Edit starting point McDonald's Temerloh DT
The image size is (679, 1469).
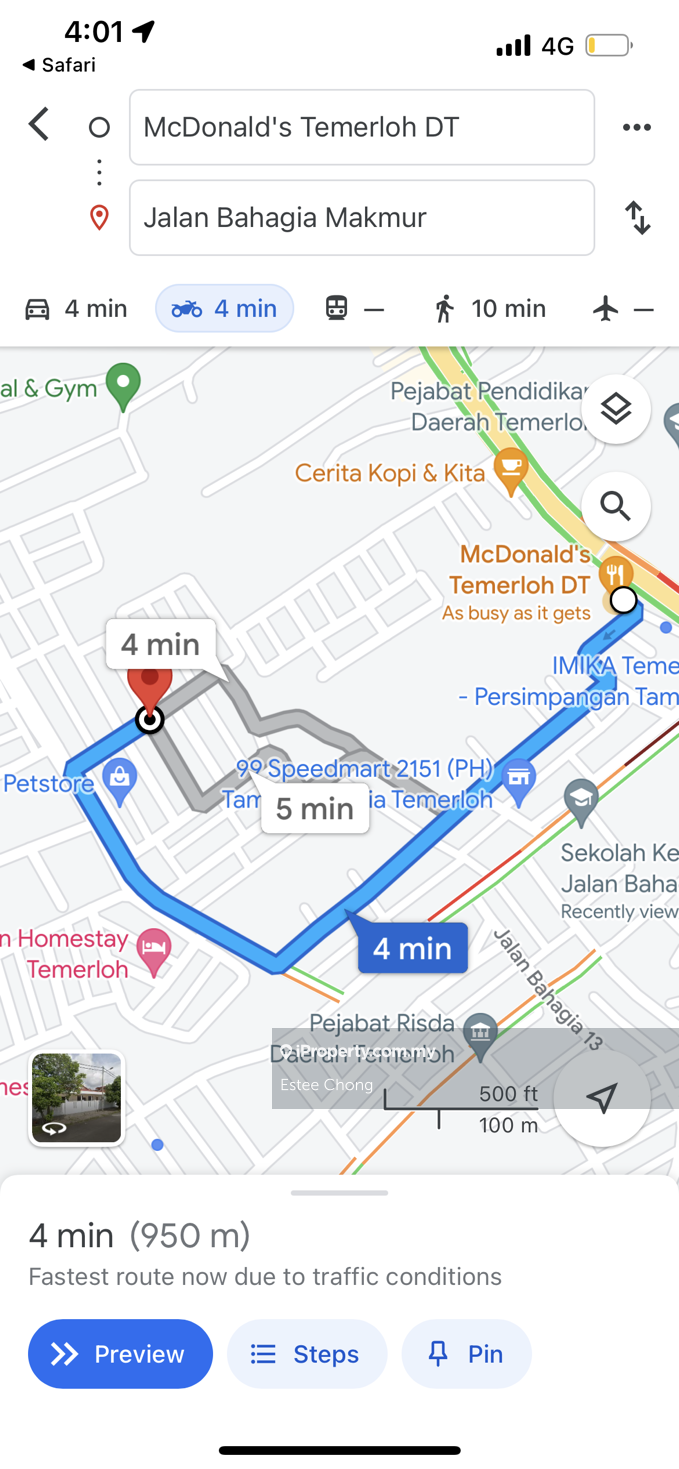pos(361,127)
